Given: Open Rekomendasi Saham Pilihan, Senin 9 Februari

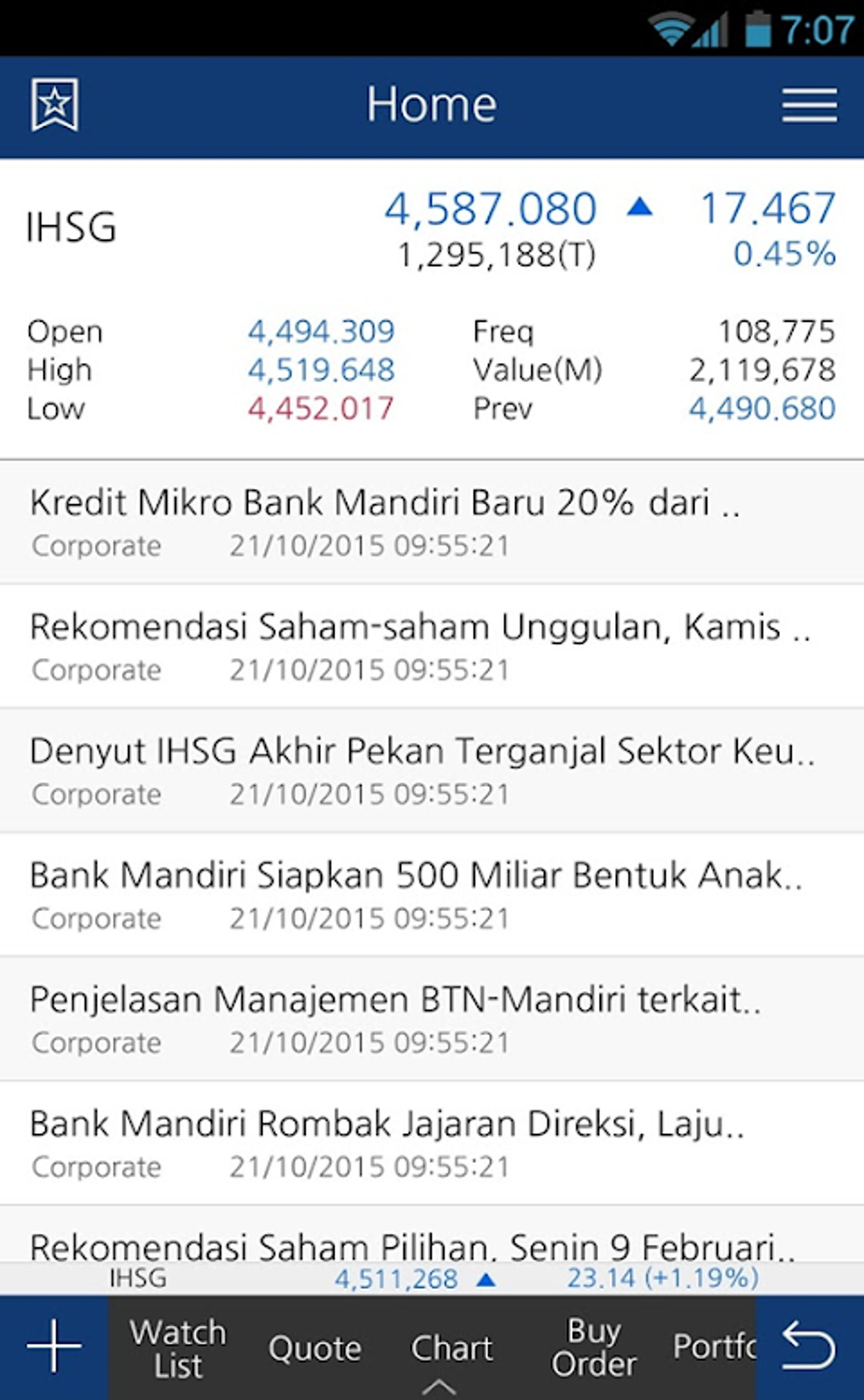Looking at the screenshot, I should tap(413, 1243).
